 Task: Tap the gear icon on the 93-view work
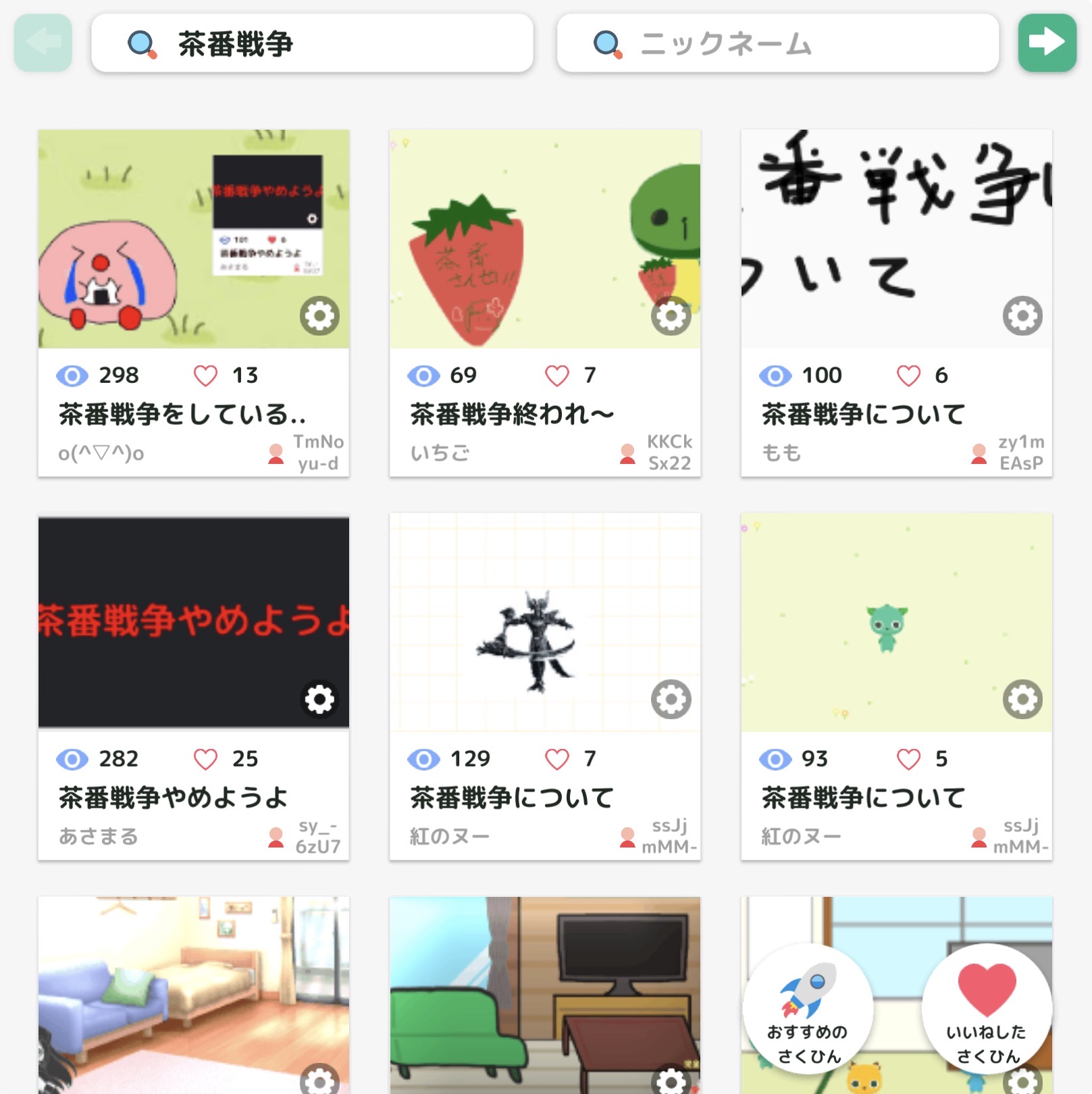point(1022,699)
